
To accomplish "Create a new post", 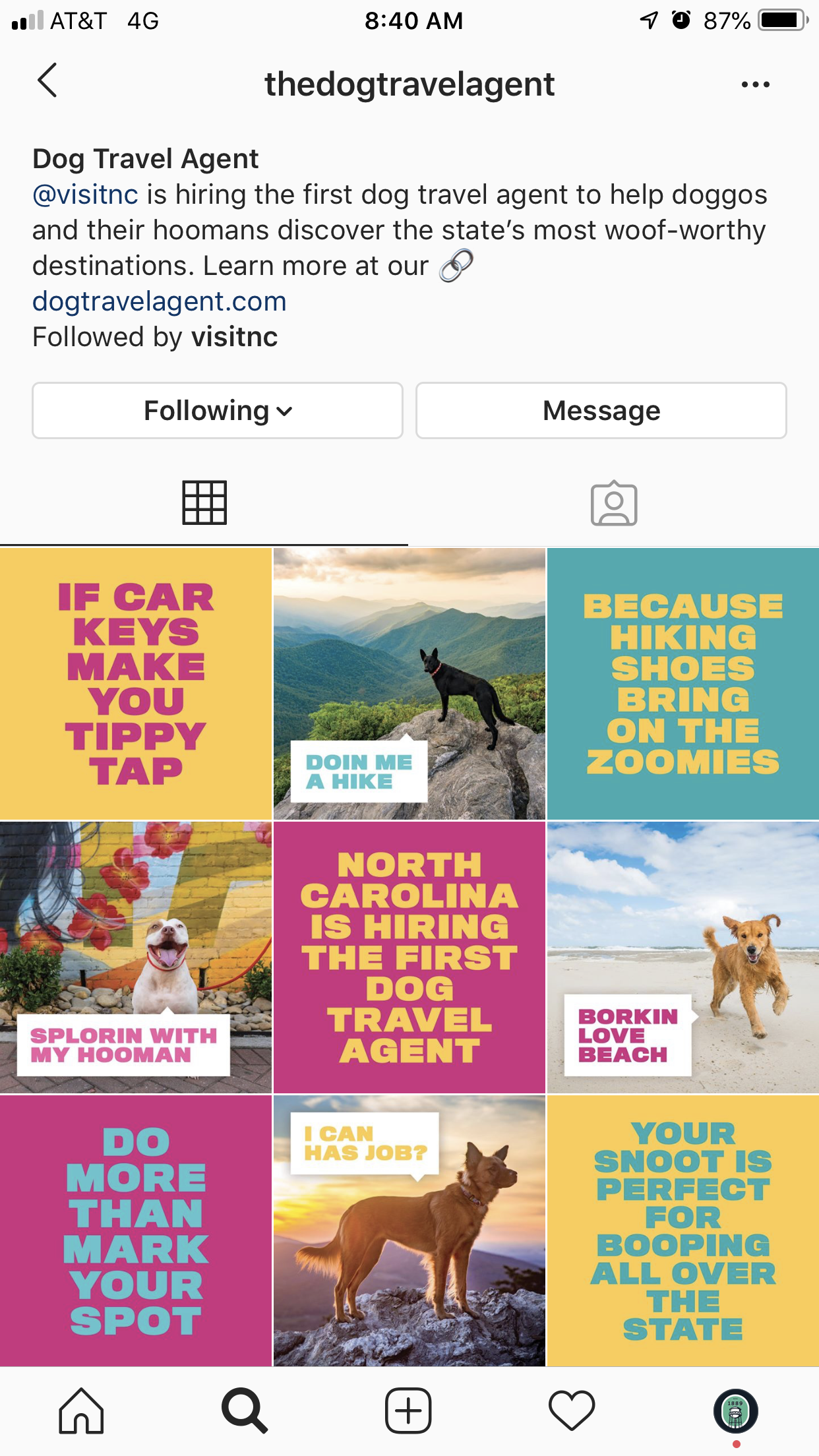I will point(408,1411).
